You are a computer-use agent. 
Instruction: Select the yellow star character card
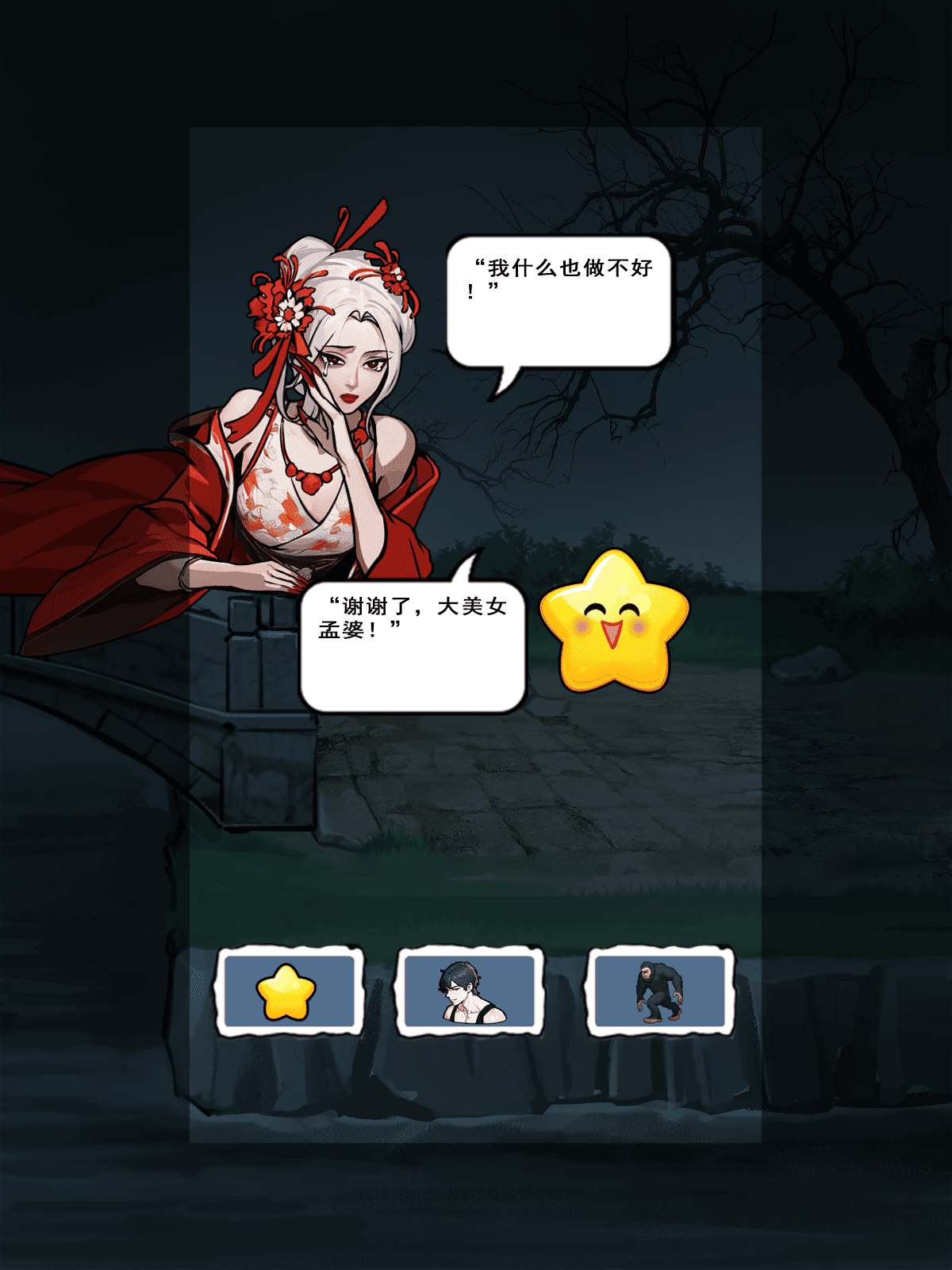click(289, 991)
